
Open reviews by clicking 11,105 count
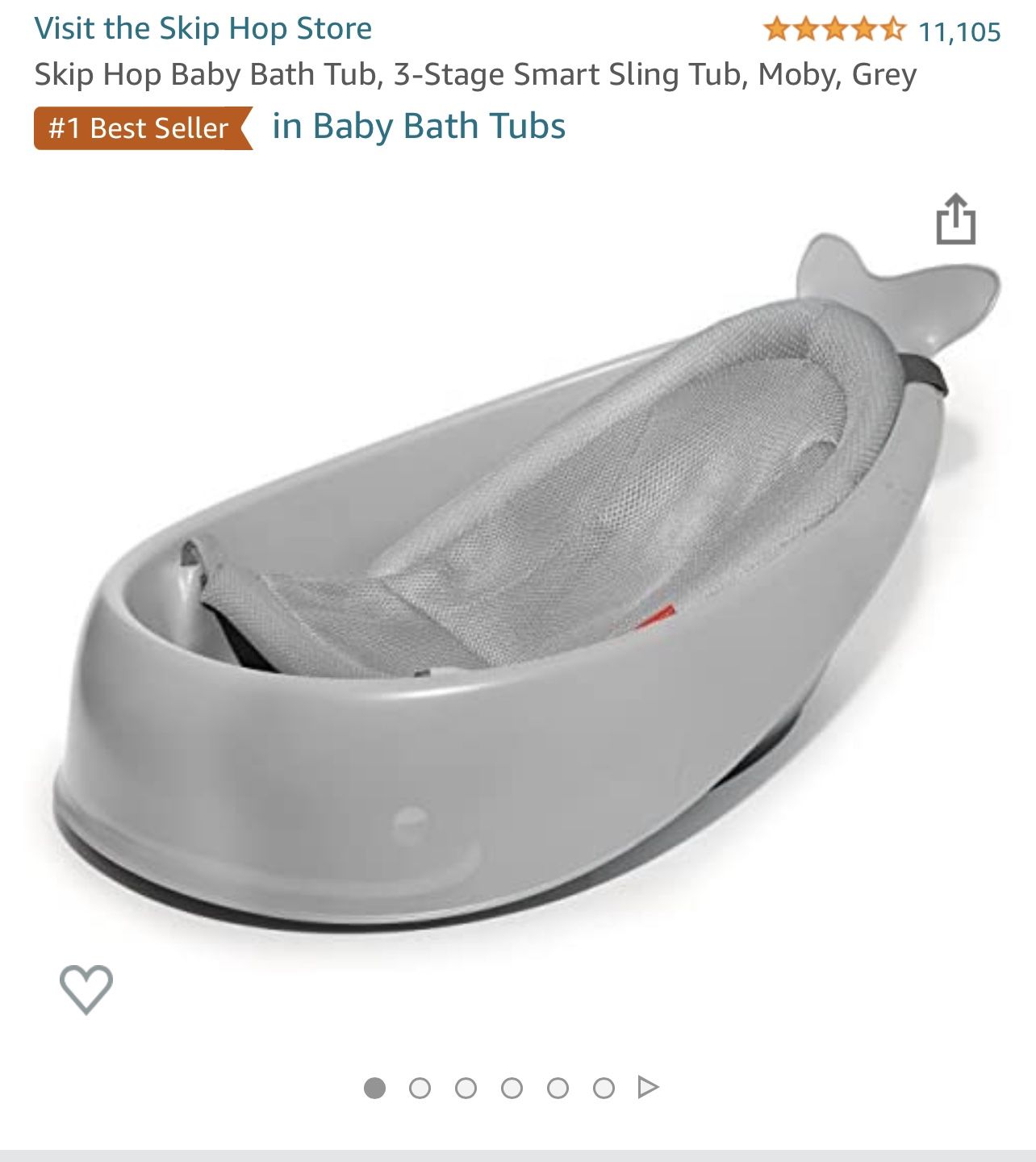[961, 31]
